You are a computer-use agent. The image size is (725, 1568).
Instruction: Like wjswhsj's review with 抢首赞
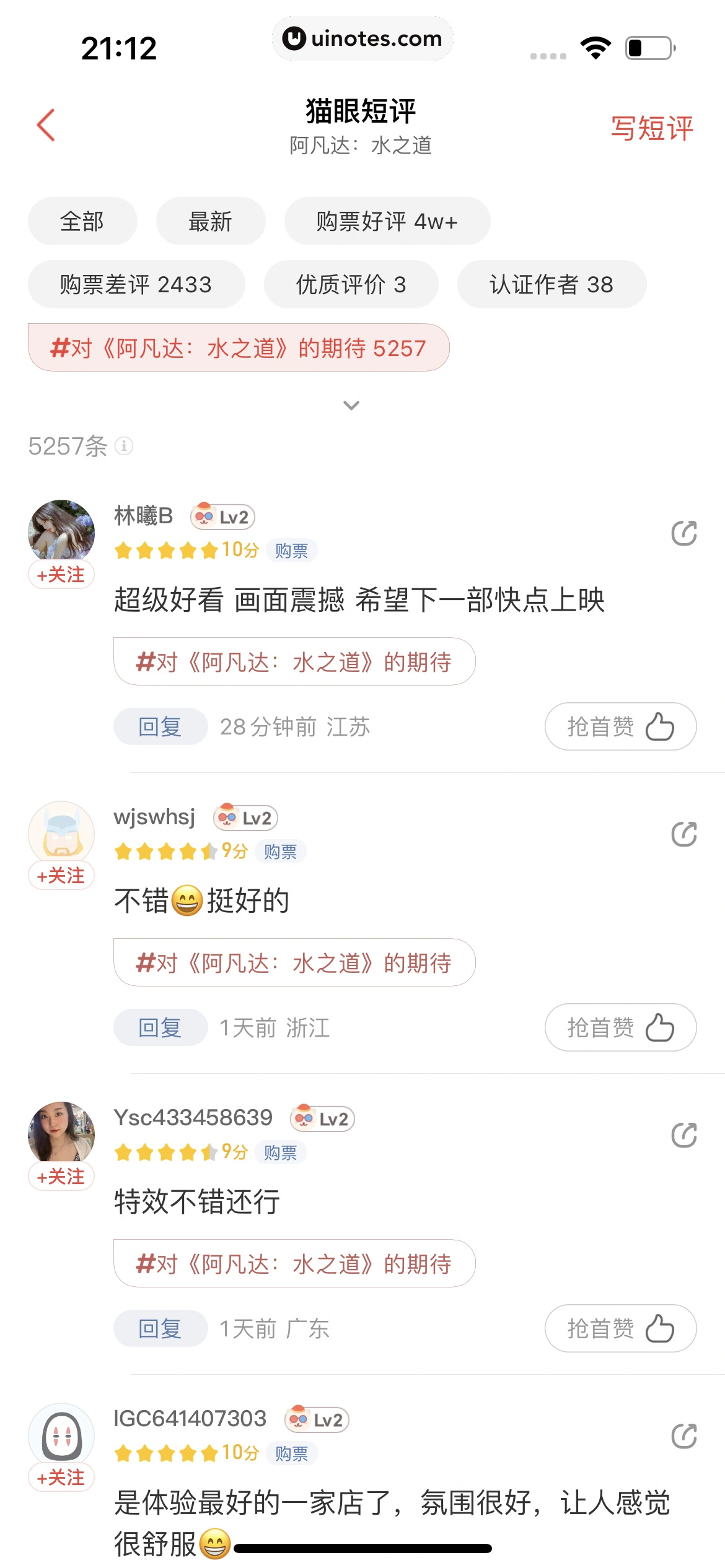point(620,1027)
